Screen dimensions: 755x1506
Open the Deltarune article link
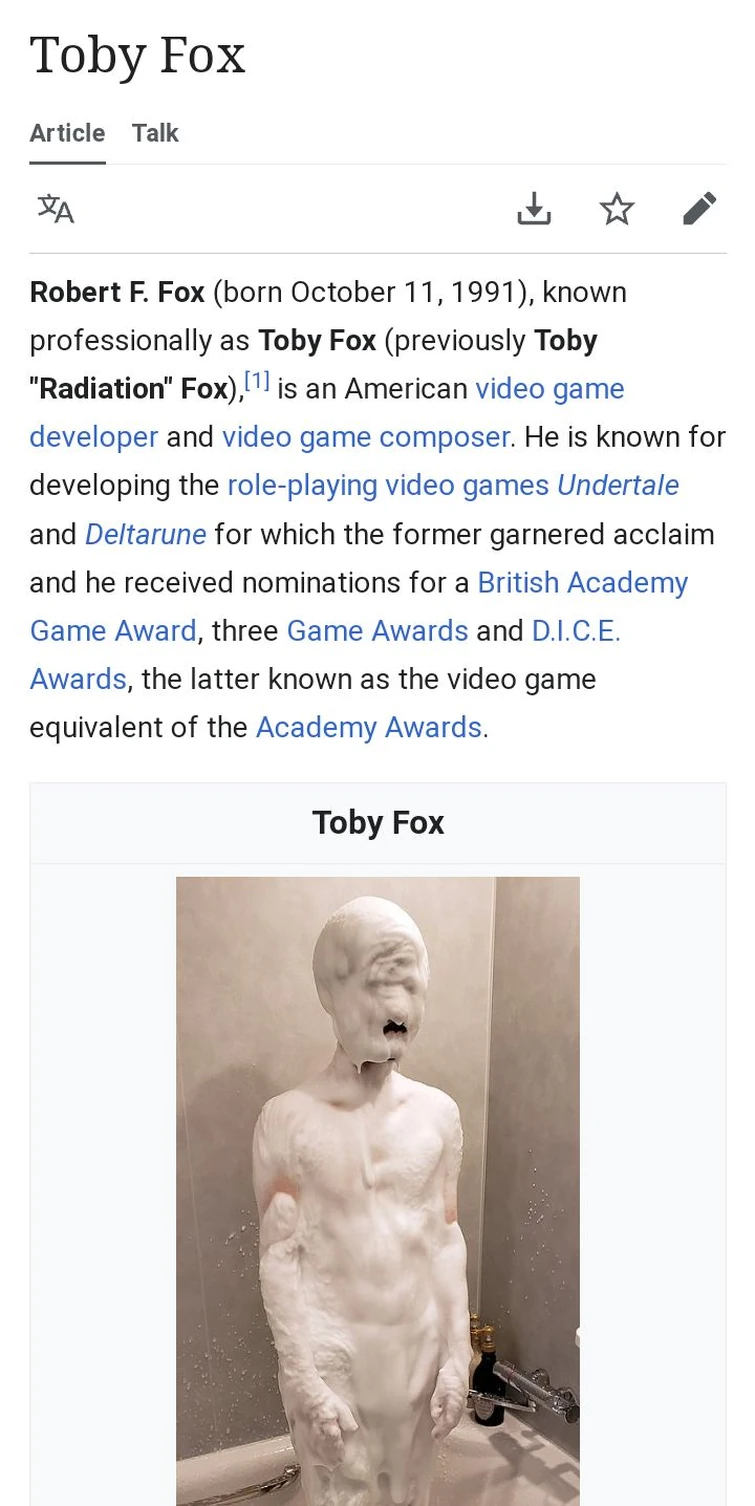tap(145, 534)
